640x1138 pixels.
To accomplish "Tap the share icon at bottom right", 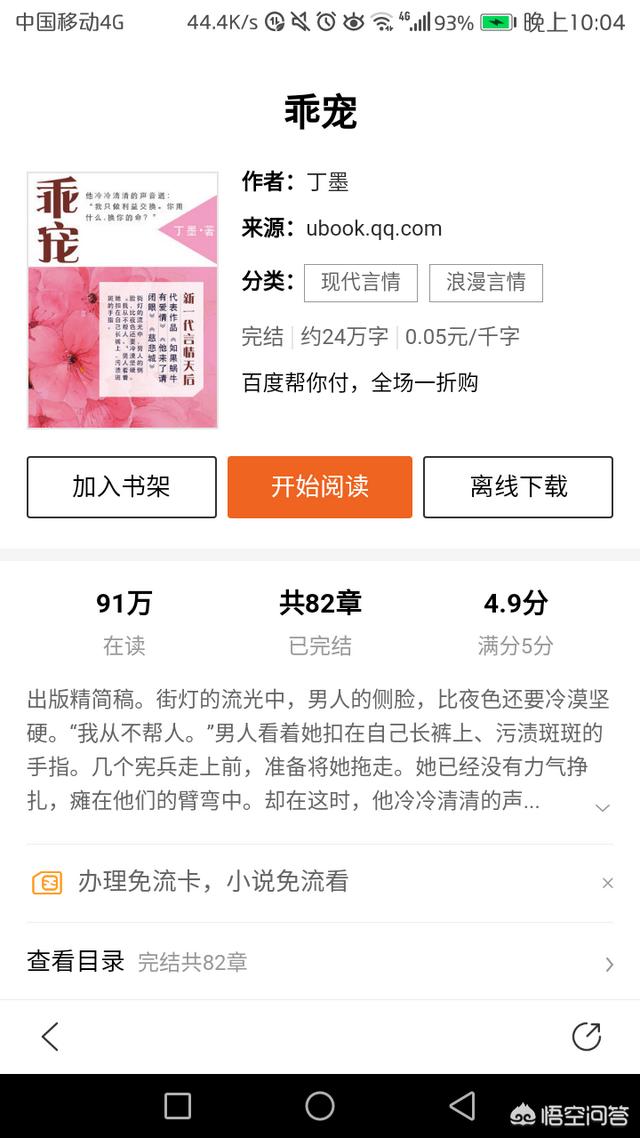I will (586, 1036).
